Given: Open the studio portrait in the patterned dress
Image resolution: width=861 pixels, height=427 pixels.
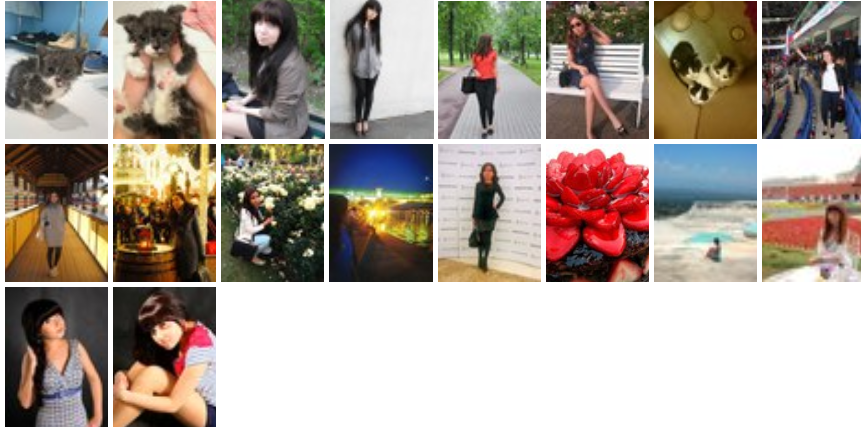Looking at the screenshot, I should (57, 357).
